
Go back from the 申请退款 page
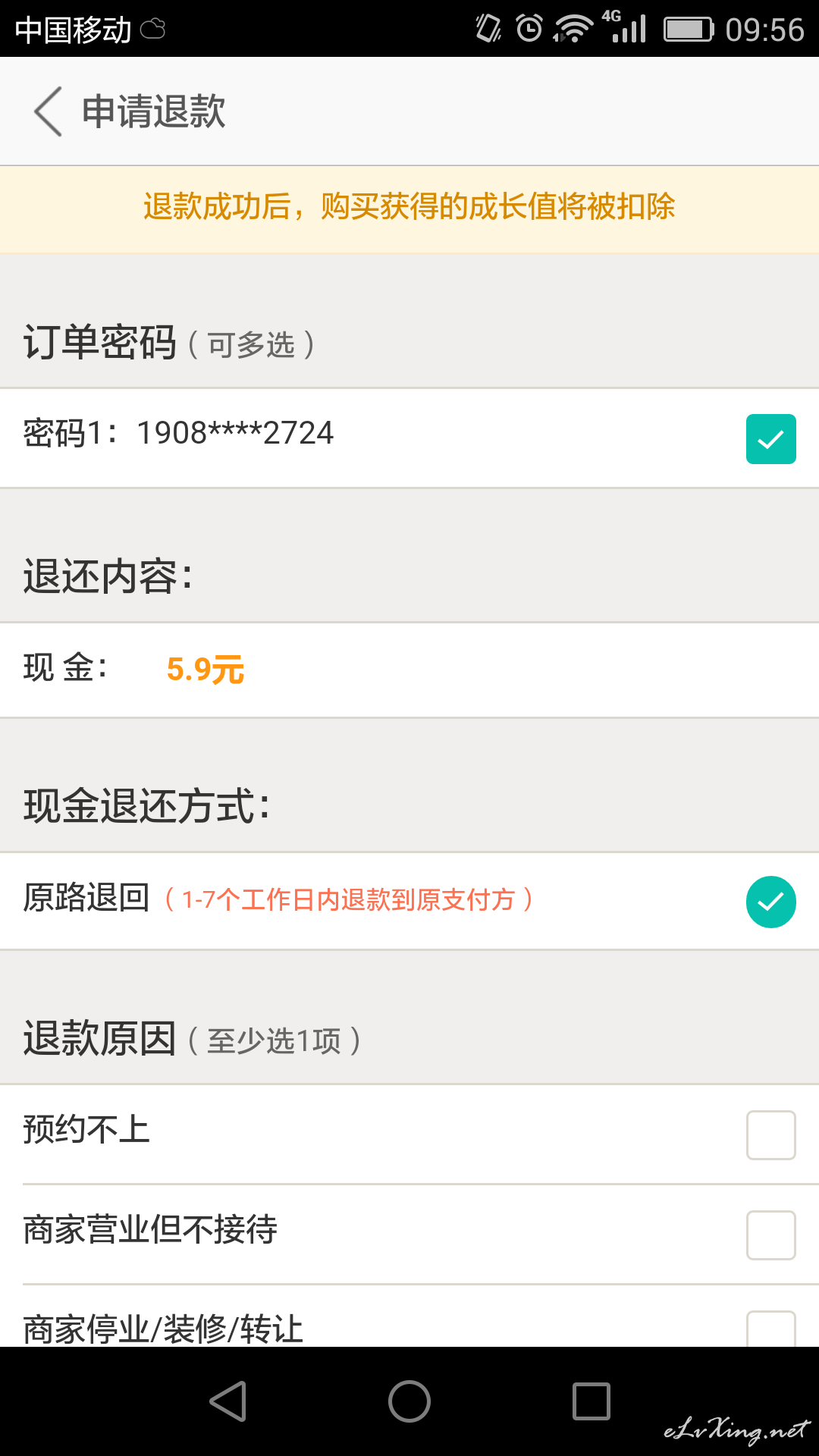(x=49, y=111)
